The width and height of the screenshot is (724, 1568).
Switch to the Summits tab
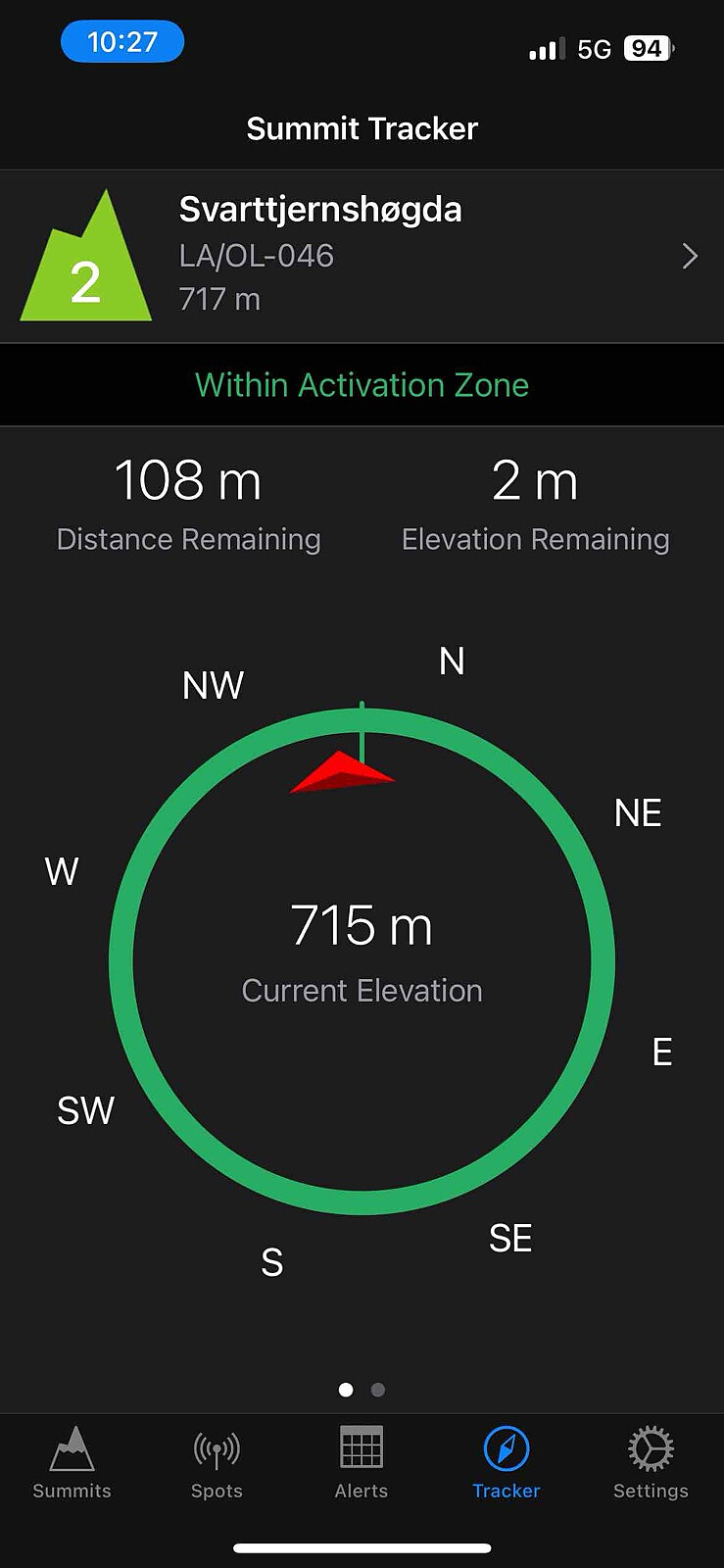pyautogui.click(x=72, y=1462)
